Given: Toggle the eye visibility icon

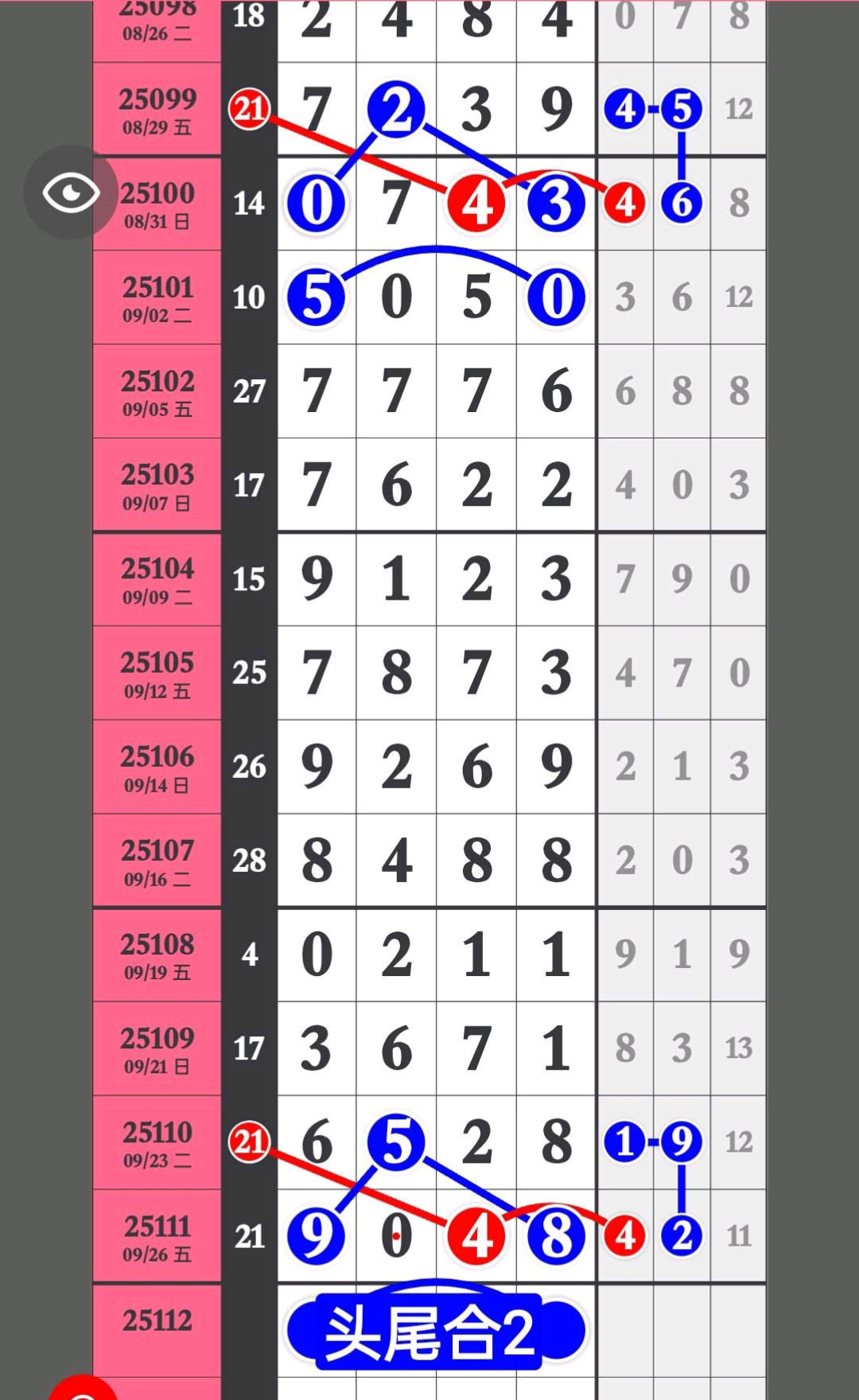Looking at the screenshot, I should (71, 192).
